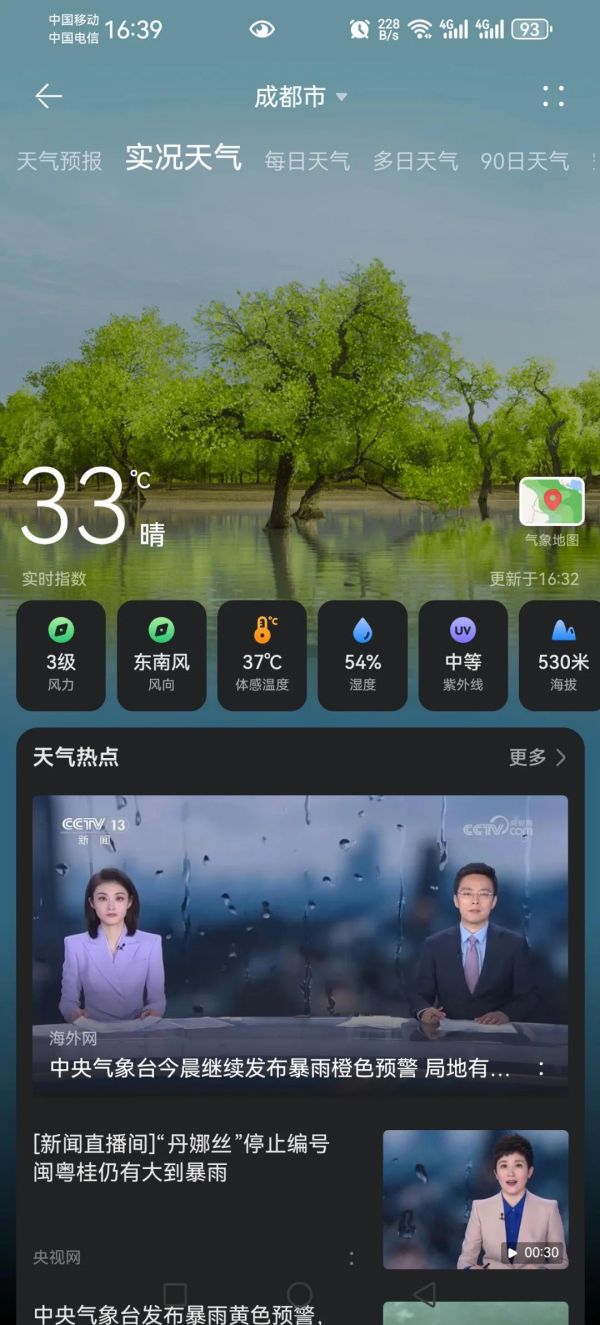600x1325 pixels.
Task: Open the 530米 海拔 altitude tile
Action: 561,655
